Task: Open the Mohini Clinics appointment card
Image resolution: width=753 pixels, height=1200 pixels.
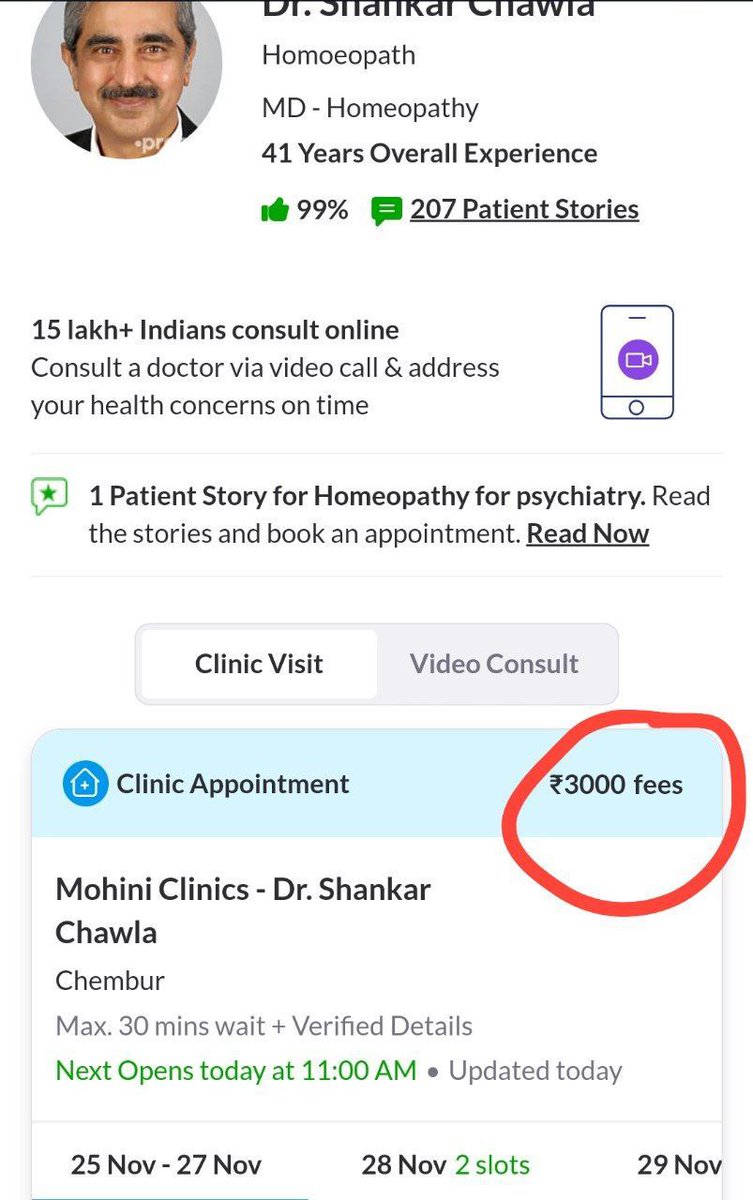Action: tap(243, 908)
